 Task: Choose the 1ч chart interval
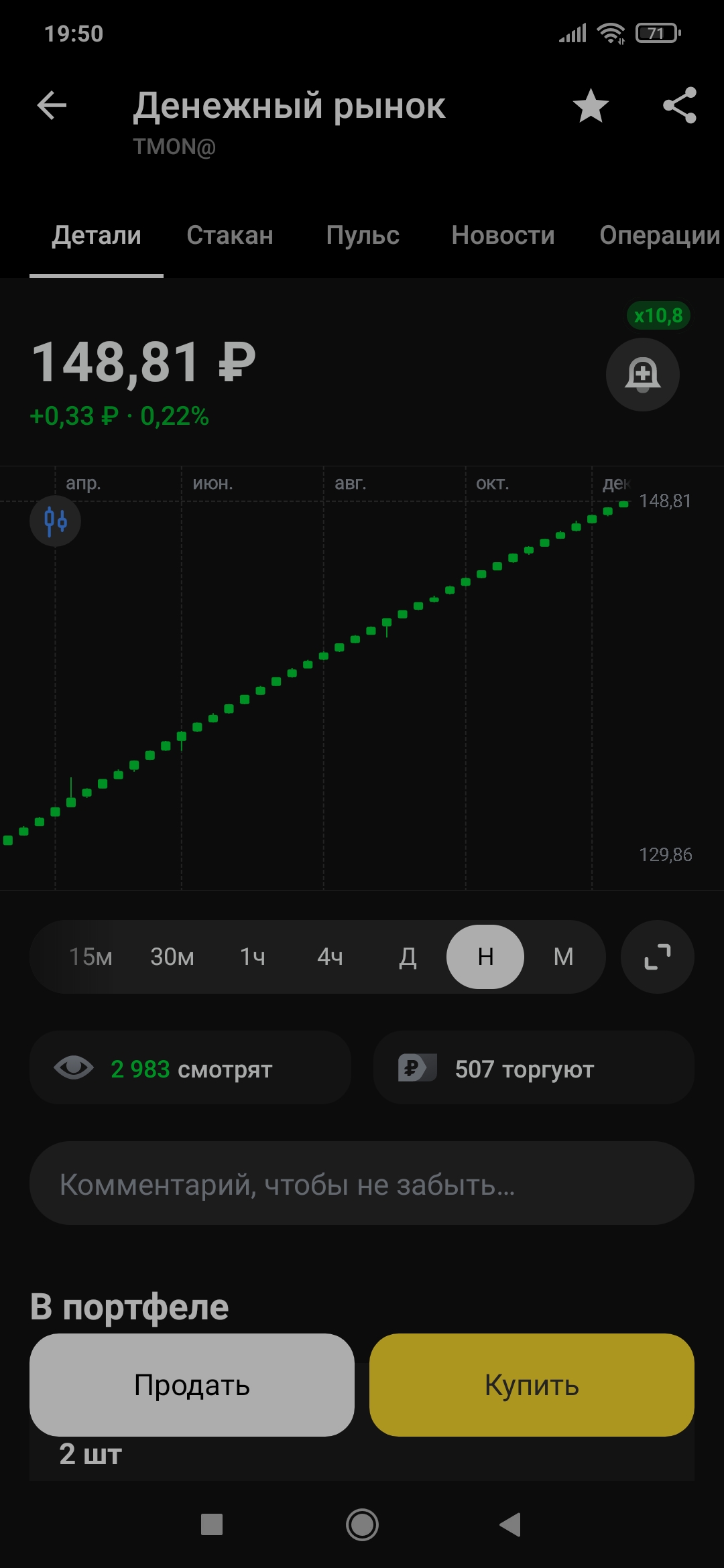click(x=253, y=957)
